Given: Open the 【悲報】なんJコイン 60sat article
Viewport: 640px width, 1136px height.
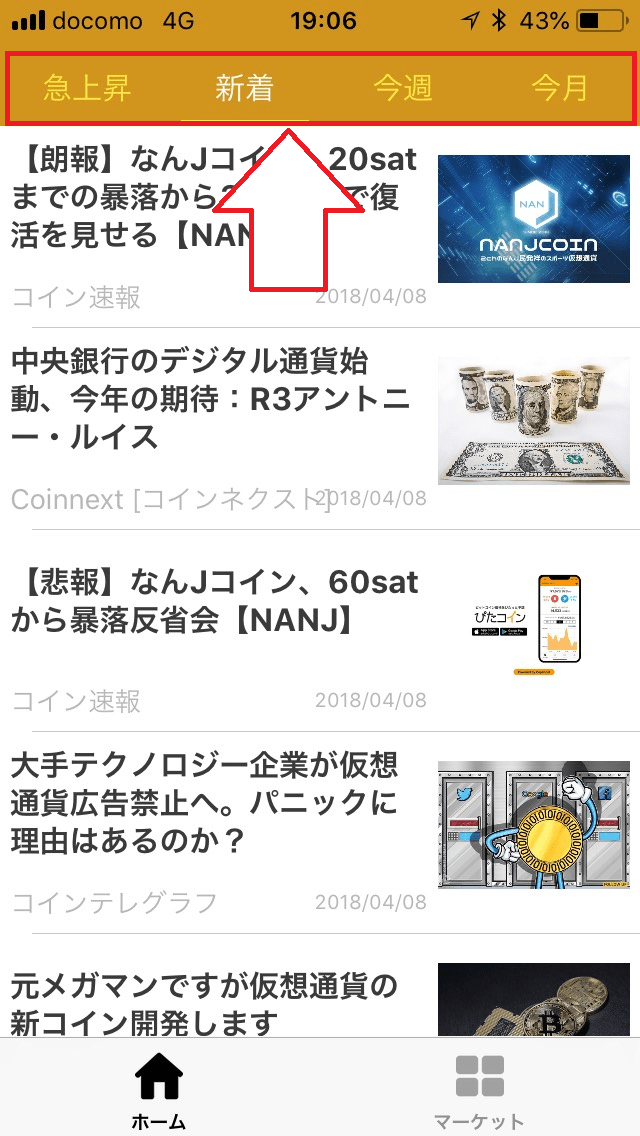Looking at the screenshot, I should click(x=215, y=601).
